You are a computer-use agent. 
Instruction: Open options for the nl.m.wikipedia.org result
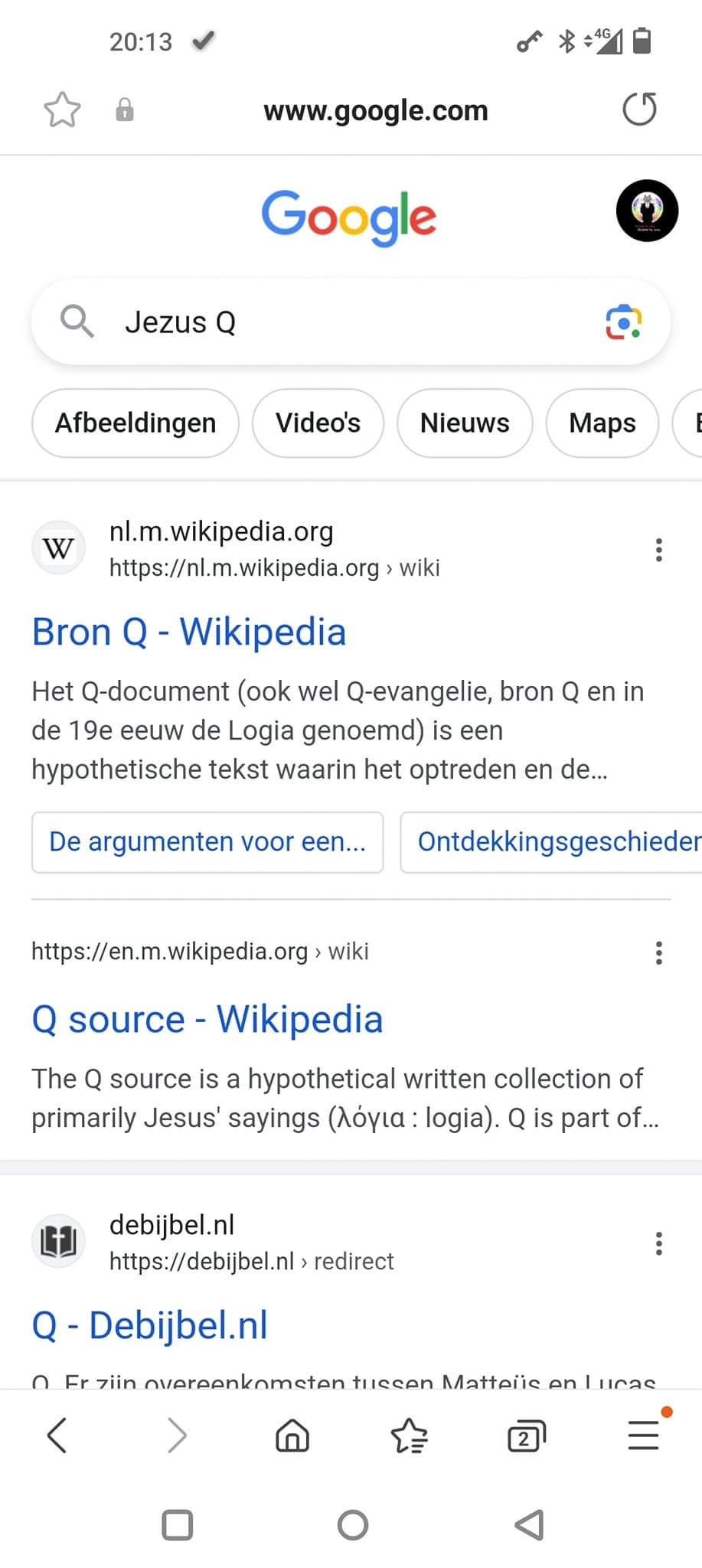pyautogui.click(x=658, y=550)
